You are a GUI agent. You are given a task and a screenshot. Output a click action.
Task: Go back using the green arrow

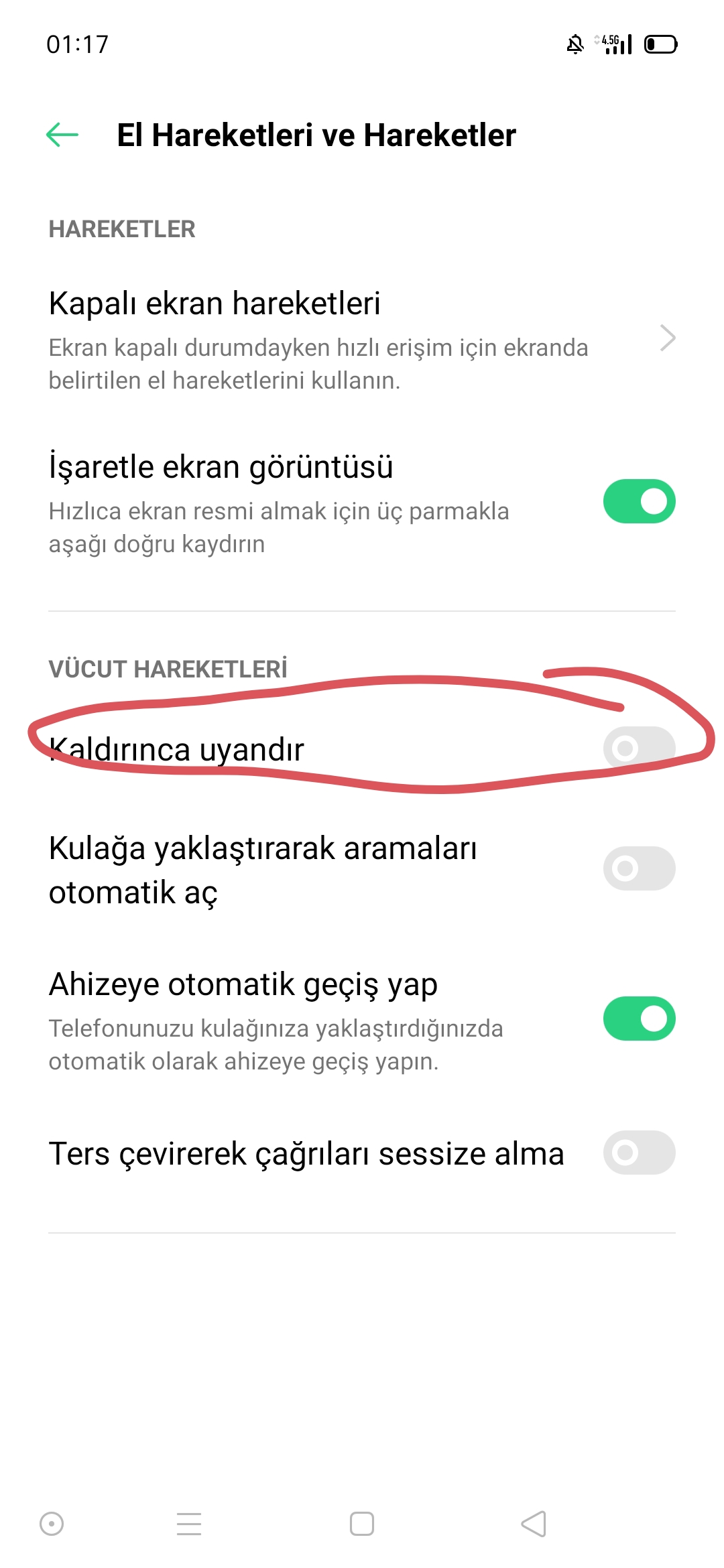(62, 135)
